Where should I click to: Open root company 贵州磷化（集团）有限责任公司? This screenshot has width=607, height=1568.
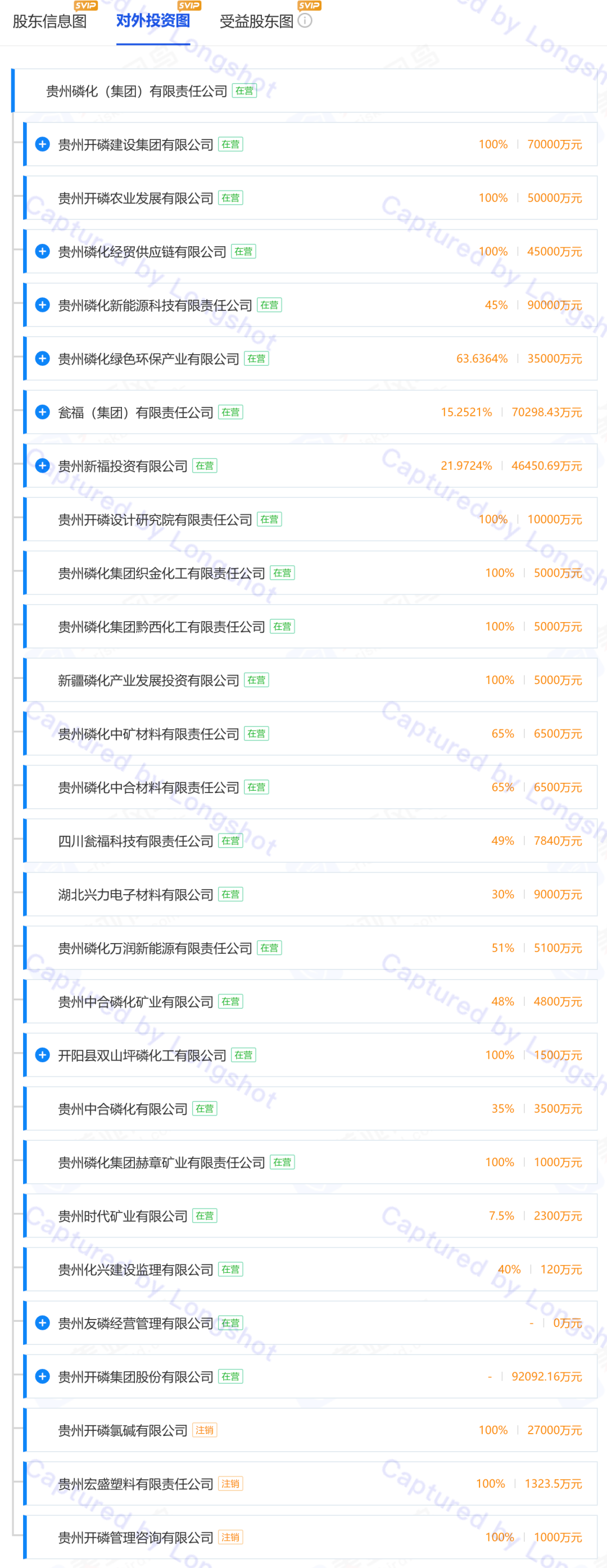point(137,91)
